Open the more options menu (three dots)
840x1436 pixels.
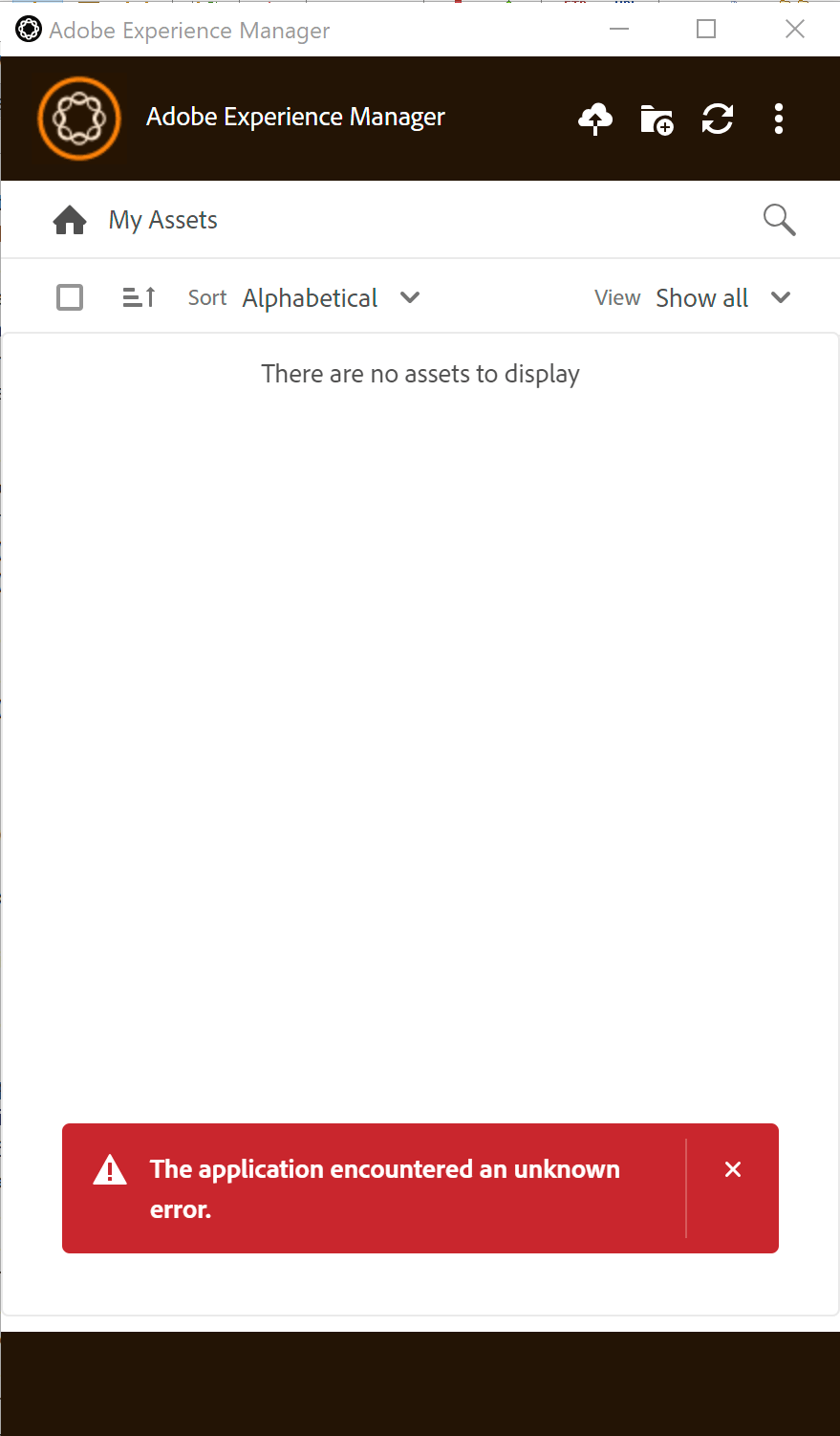point(779,119)
